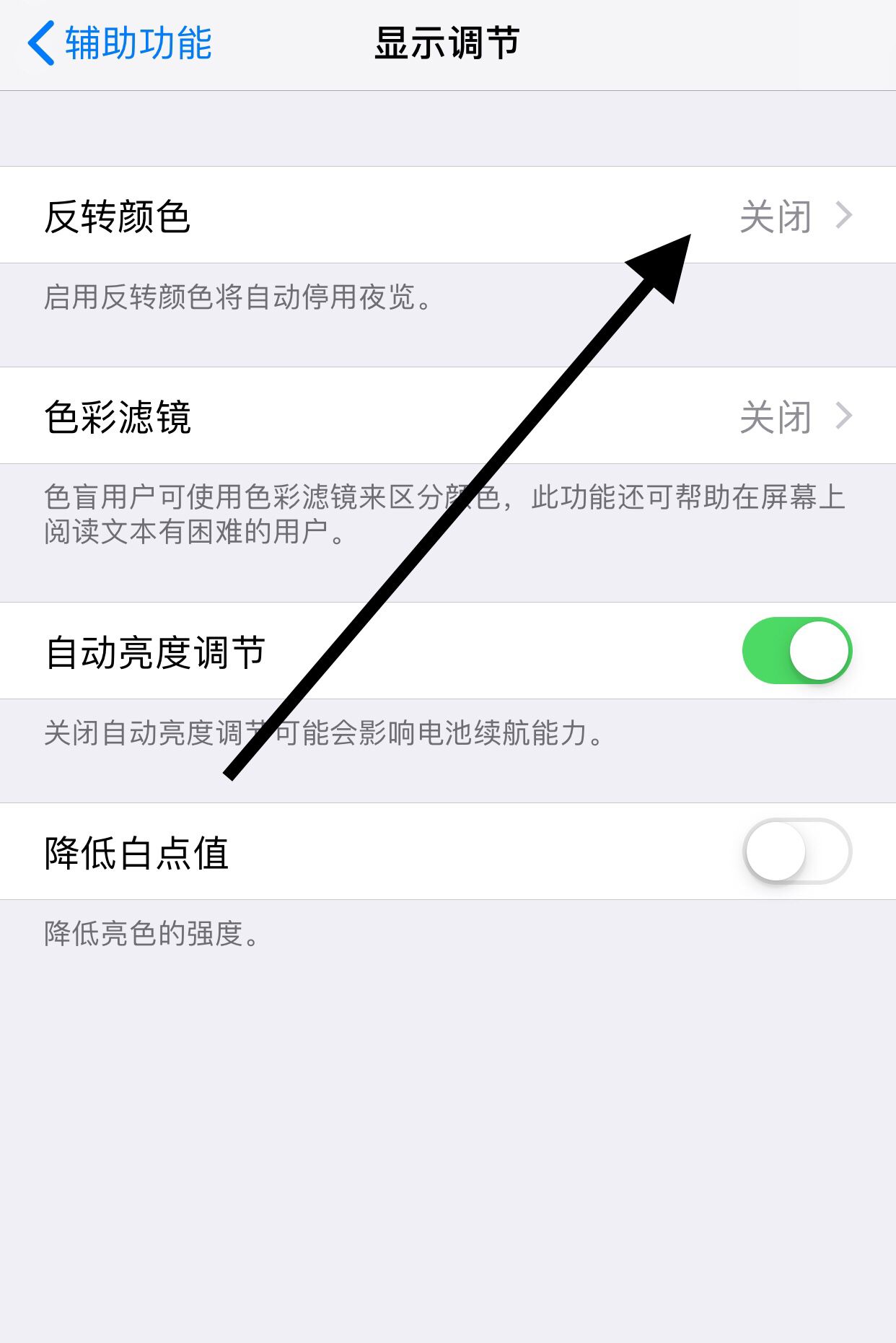Tap the 关闭 status next to 色彩滤镜
The image size is (896, 1343).
coord(773,416)
